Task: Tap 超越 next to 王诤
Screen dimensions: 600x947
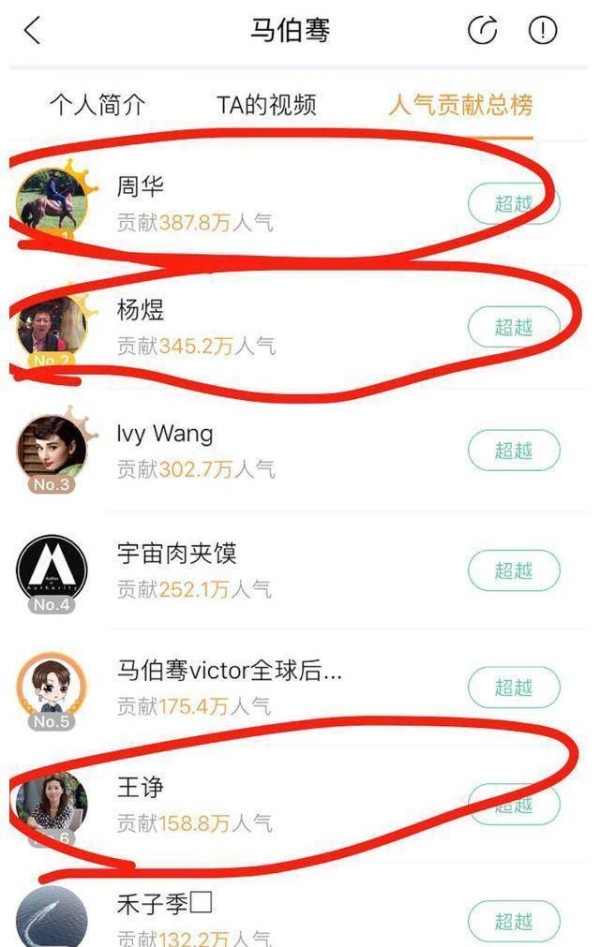Action: tap(514, 805)
